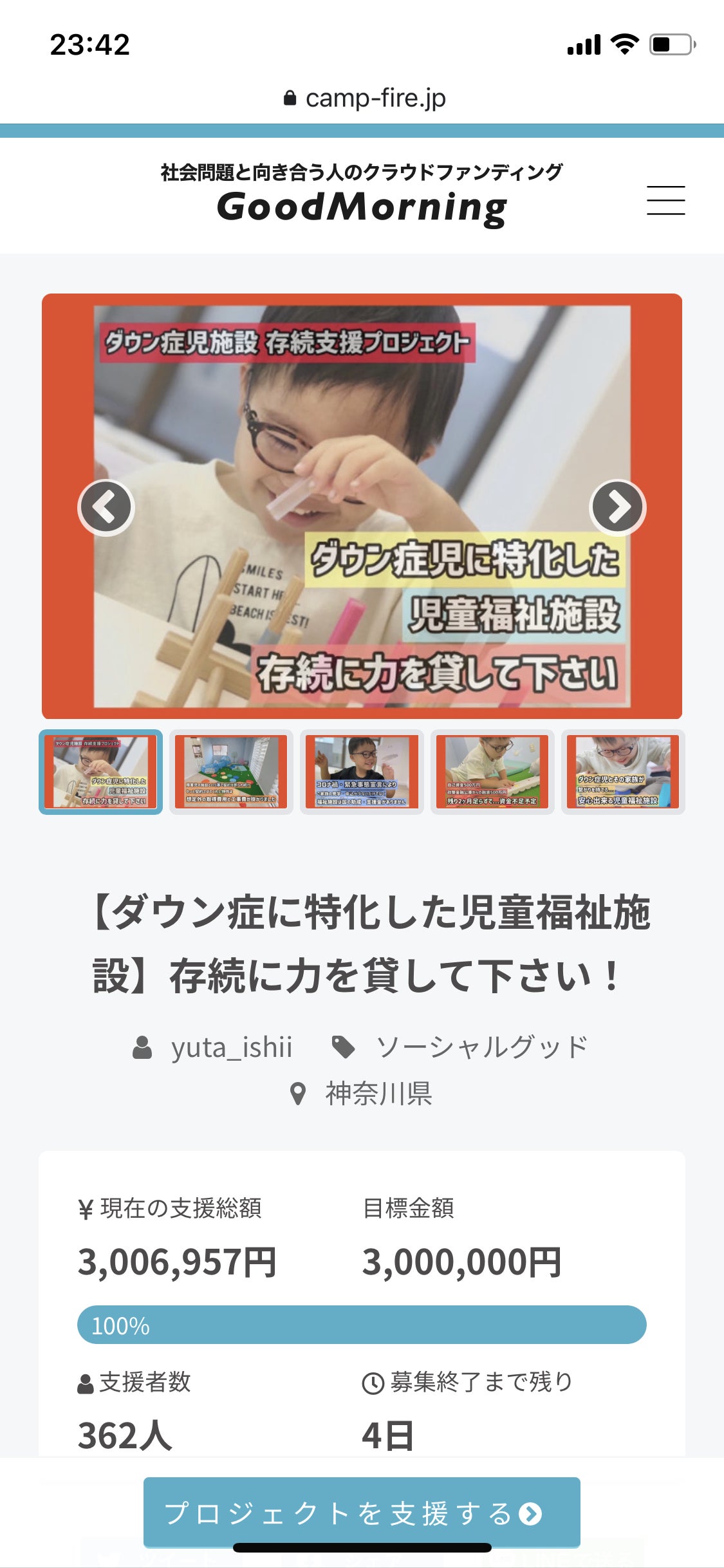Show the previous carousel image
724x1568 pixels.
click(106, 507)
